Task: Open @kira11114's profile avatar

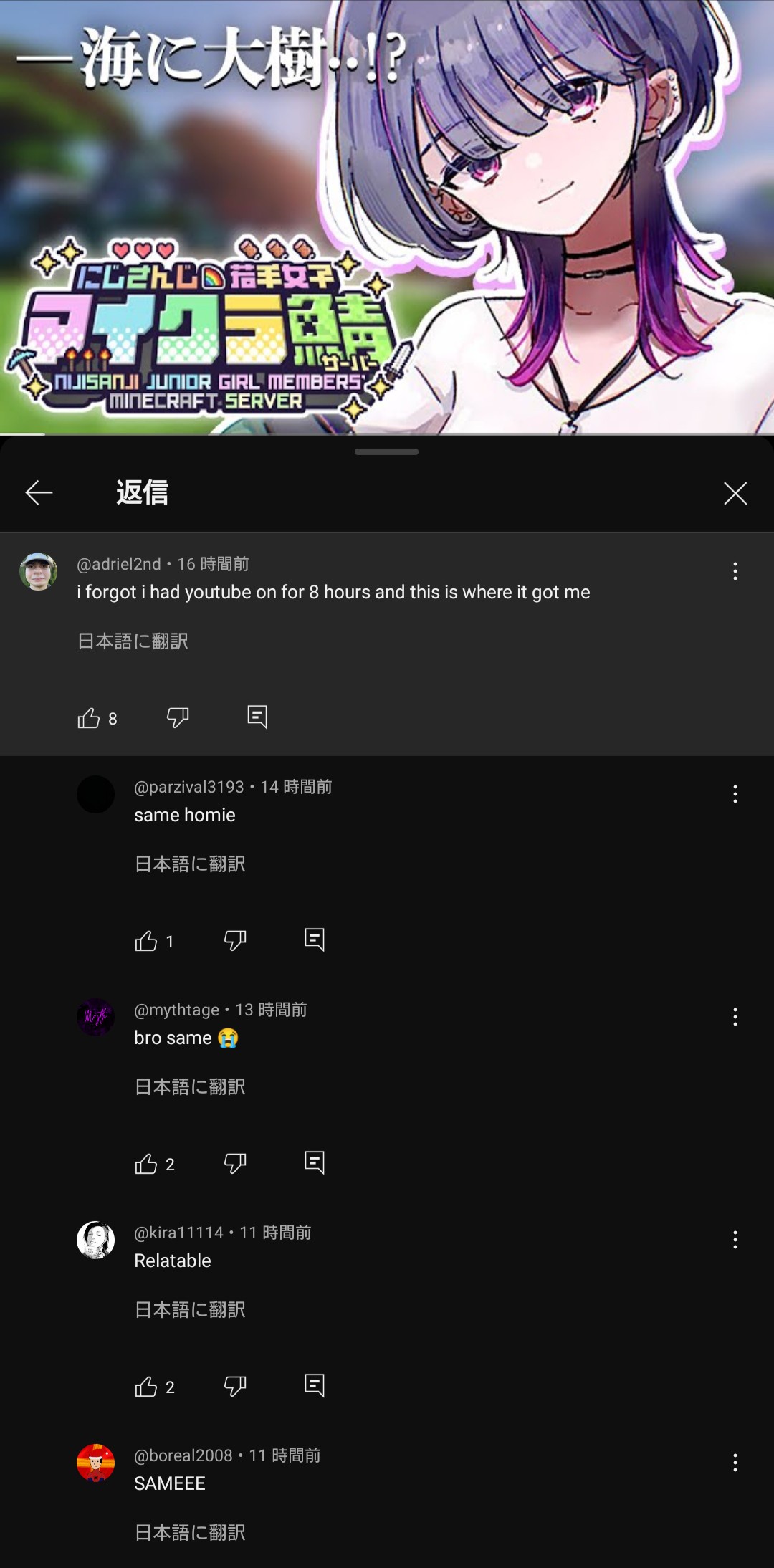Action: (x=96, y=1240)
